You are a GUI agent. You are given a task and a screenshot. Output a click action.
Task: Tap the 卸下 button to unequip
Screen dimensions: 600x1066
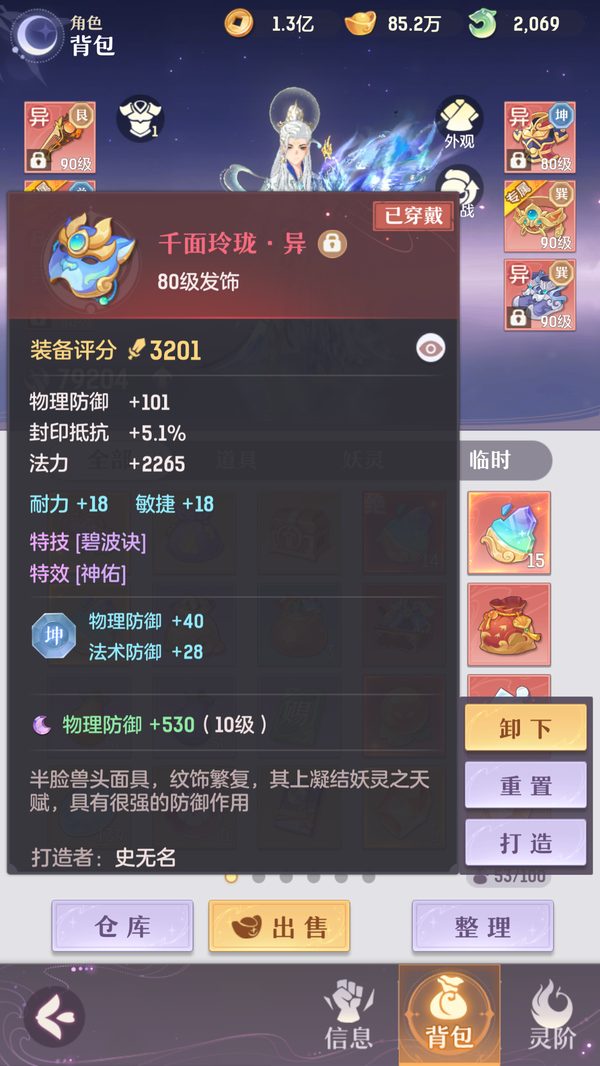pos(525,727)
